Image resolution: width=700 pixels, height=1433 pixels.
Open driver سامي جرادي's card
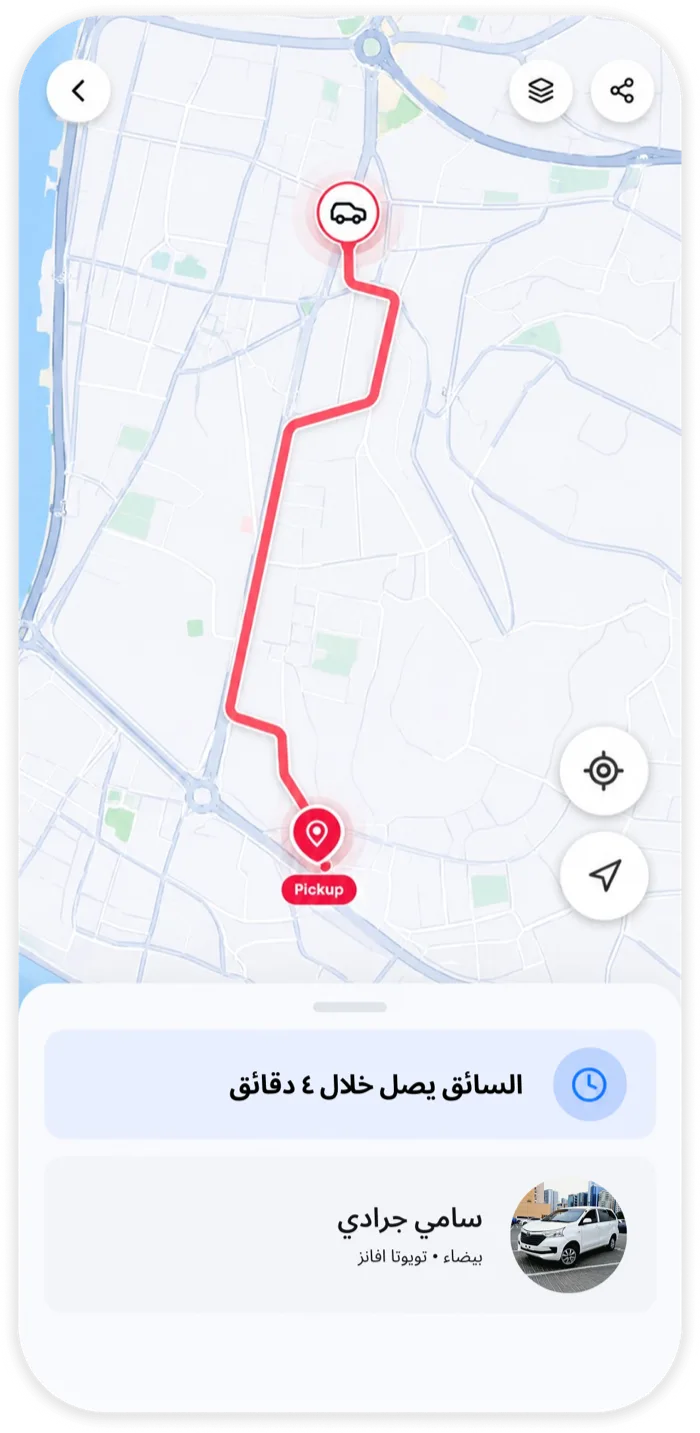pos(350,1234)
